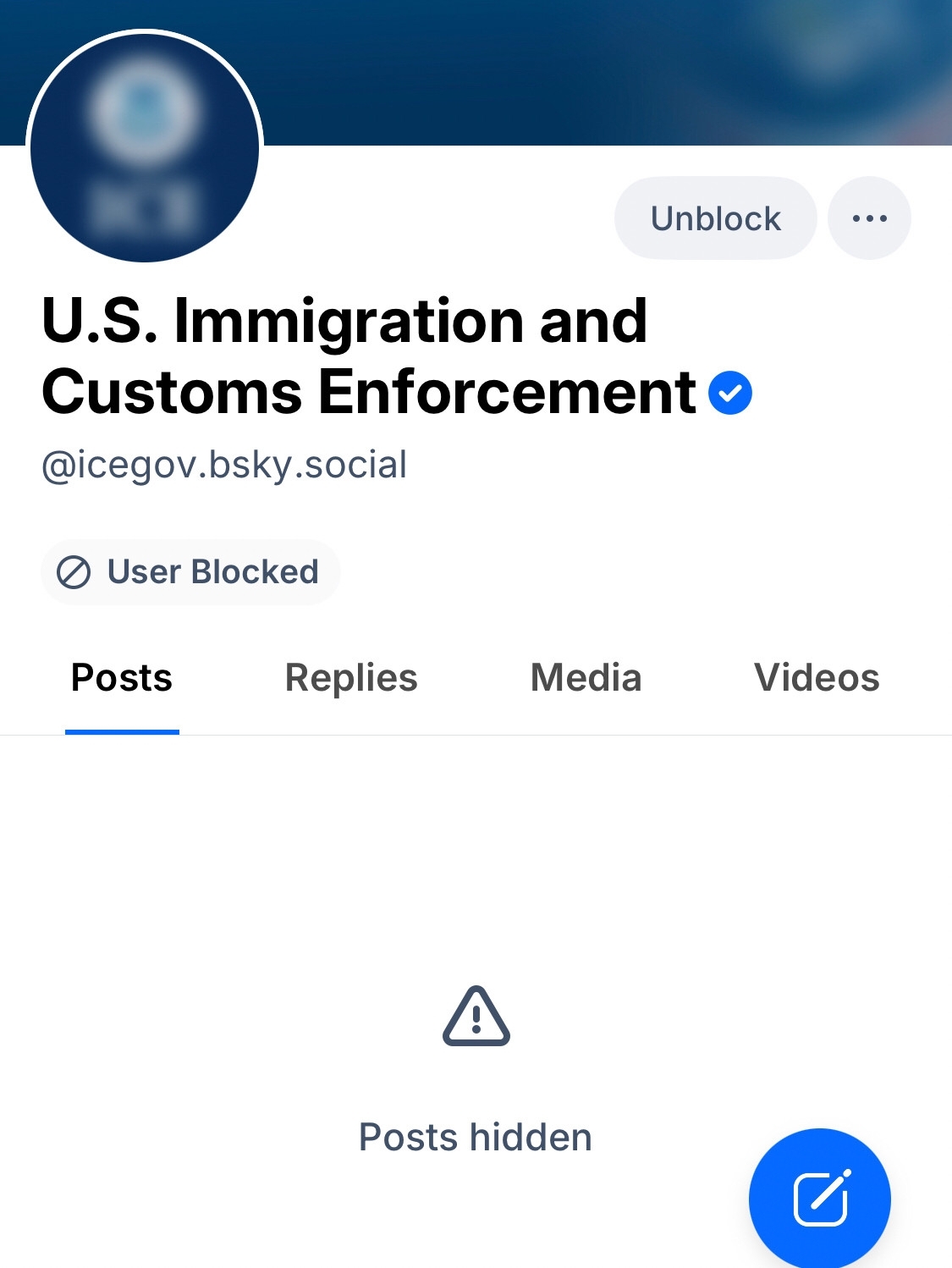Compose a new post
Screen dimensions: 952x1268
pyautogui.click(x=819, y=1199)
